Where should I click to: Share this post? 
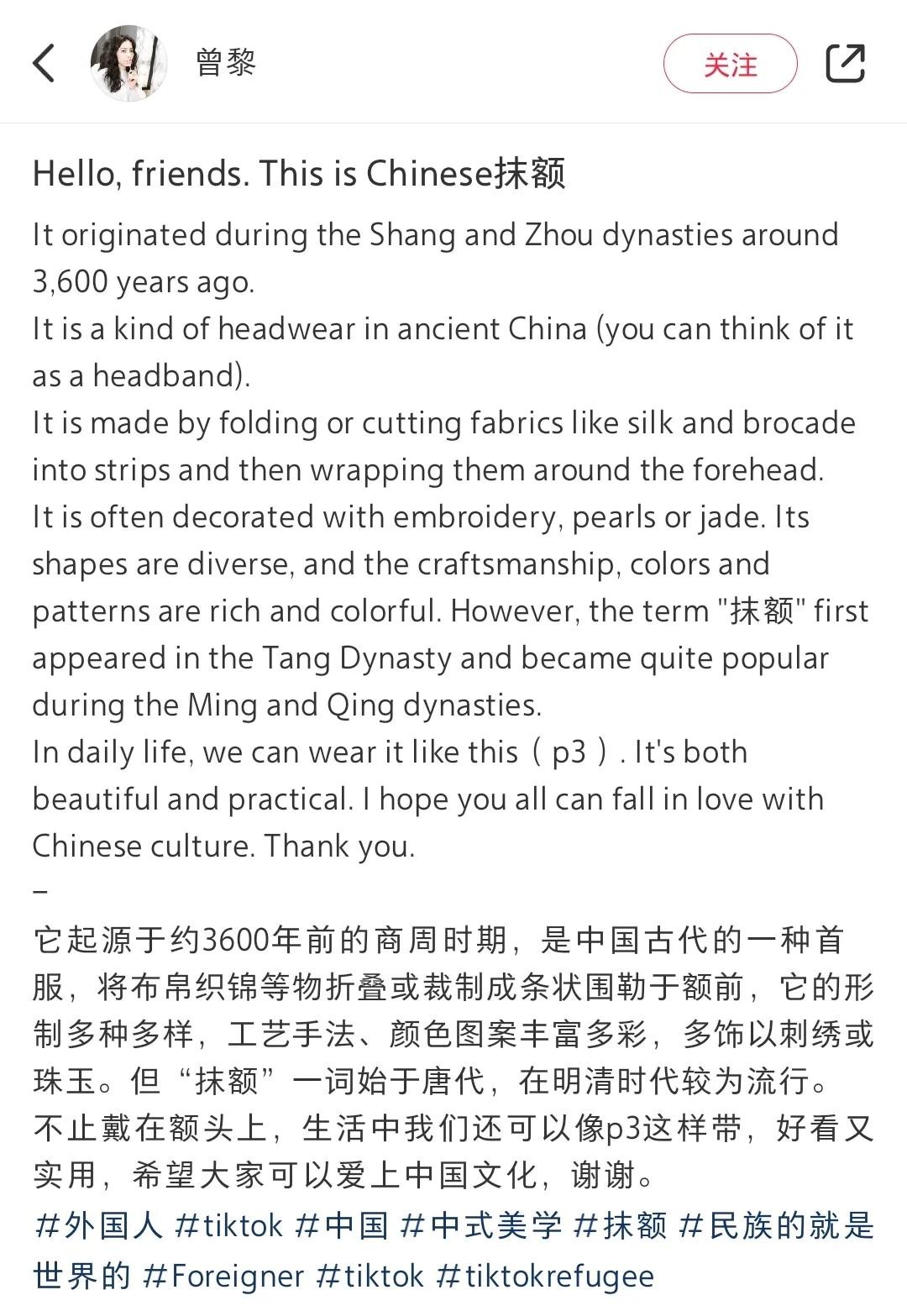(845, 63)
